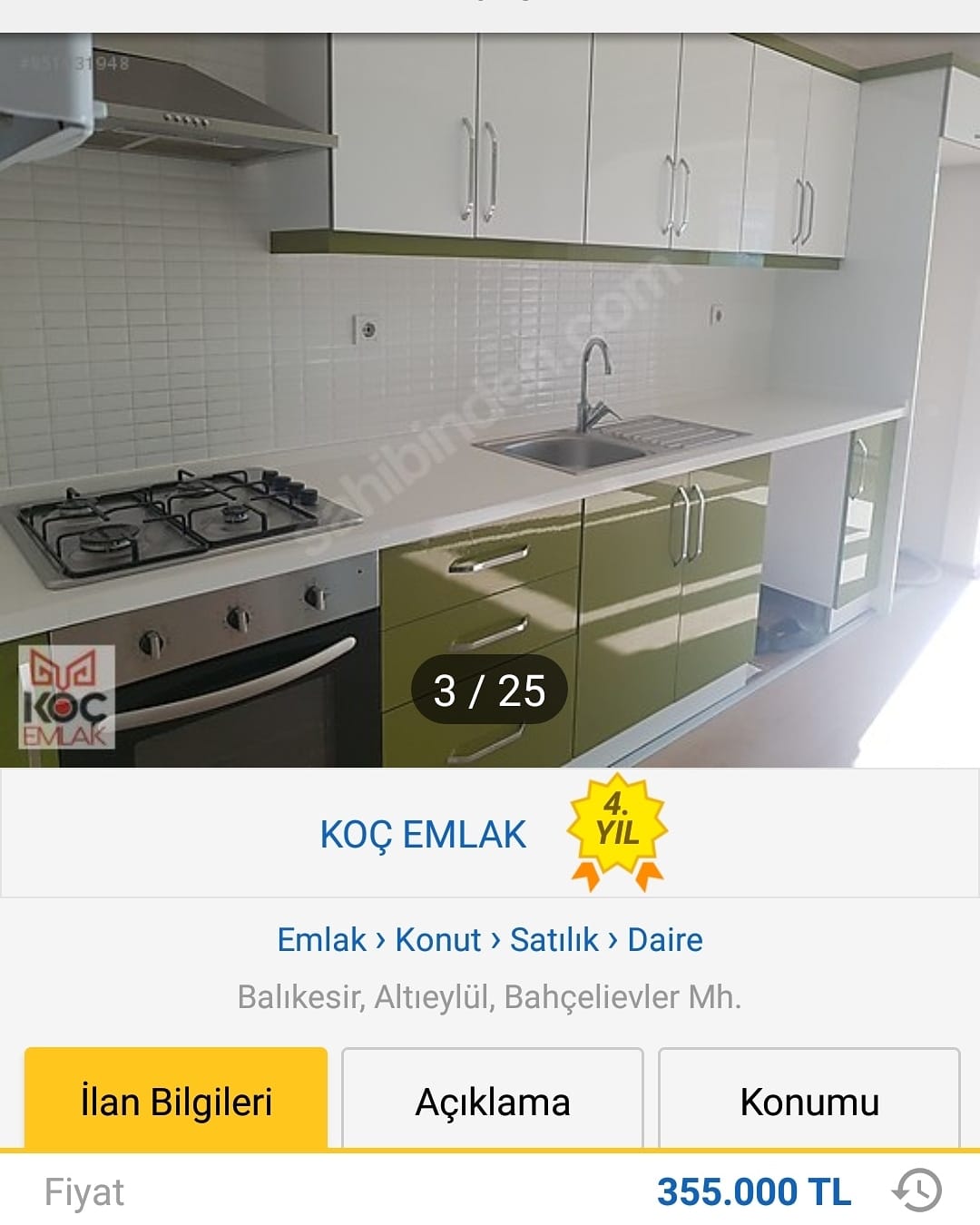This screenshot has width=980, height=1225.
Task: Open the KOÇ EMLAK agency link
Action: pos(423,835)
